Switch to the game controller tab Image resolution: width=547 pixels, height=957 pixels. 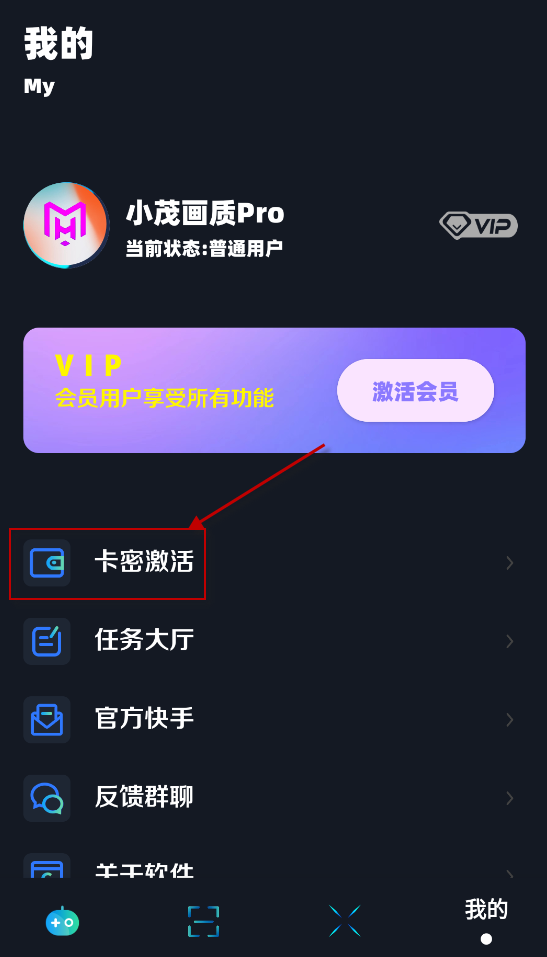[x=62, y=921]
